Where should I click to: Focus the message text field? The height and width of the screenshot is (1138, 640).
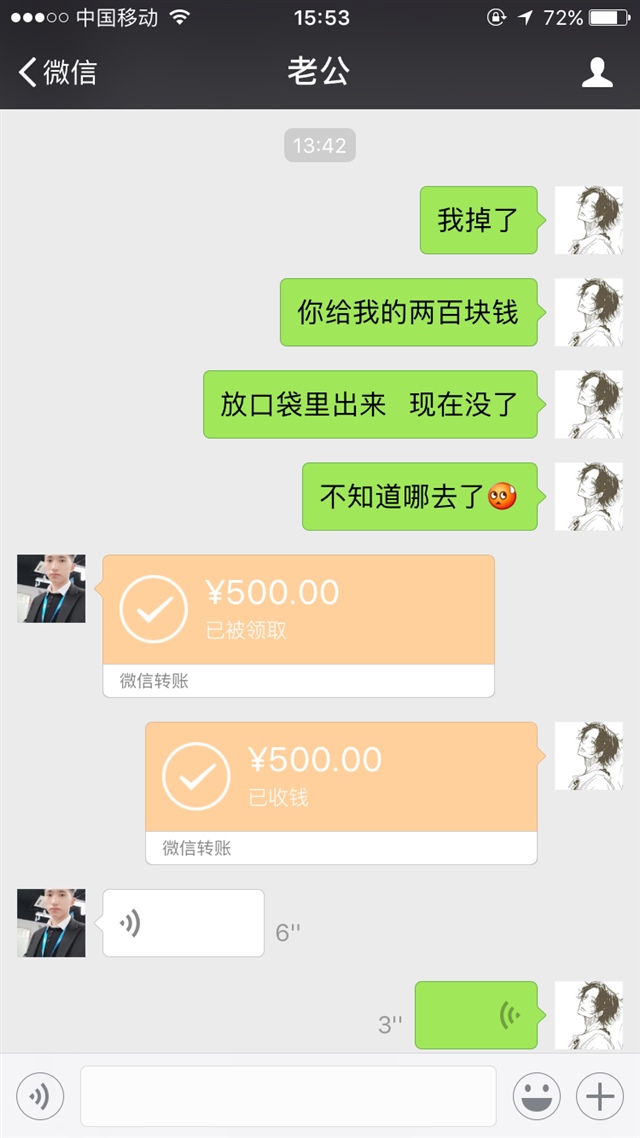click(x=288, y=1097)
